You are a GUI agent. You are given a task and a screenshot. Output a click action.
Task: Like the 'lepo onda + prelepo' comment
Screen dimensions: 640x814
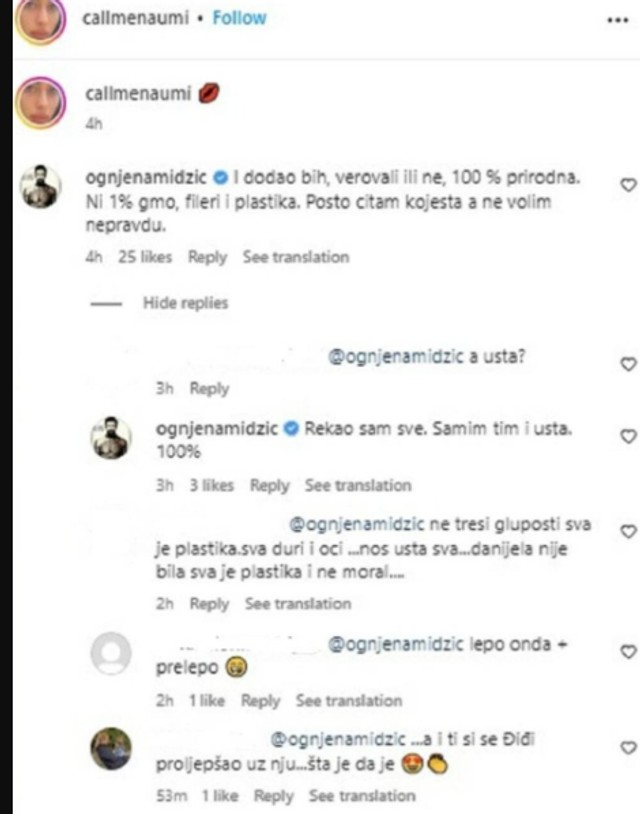pos(628,652)
